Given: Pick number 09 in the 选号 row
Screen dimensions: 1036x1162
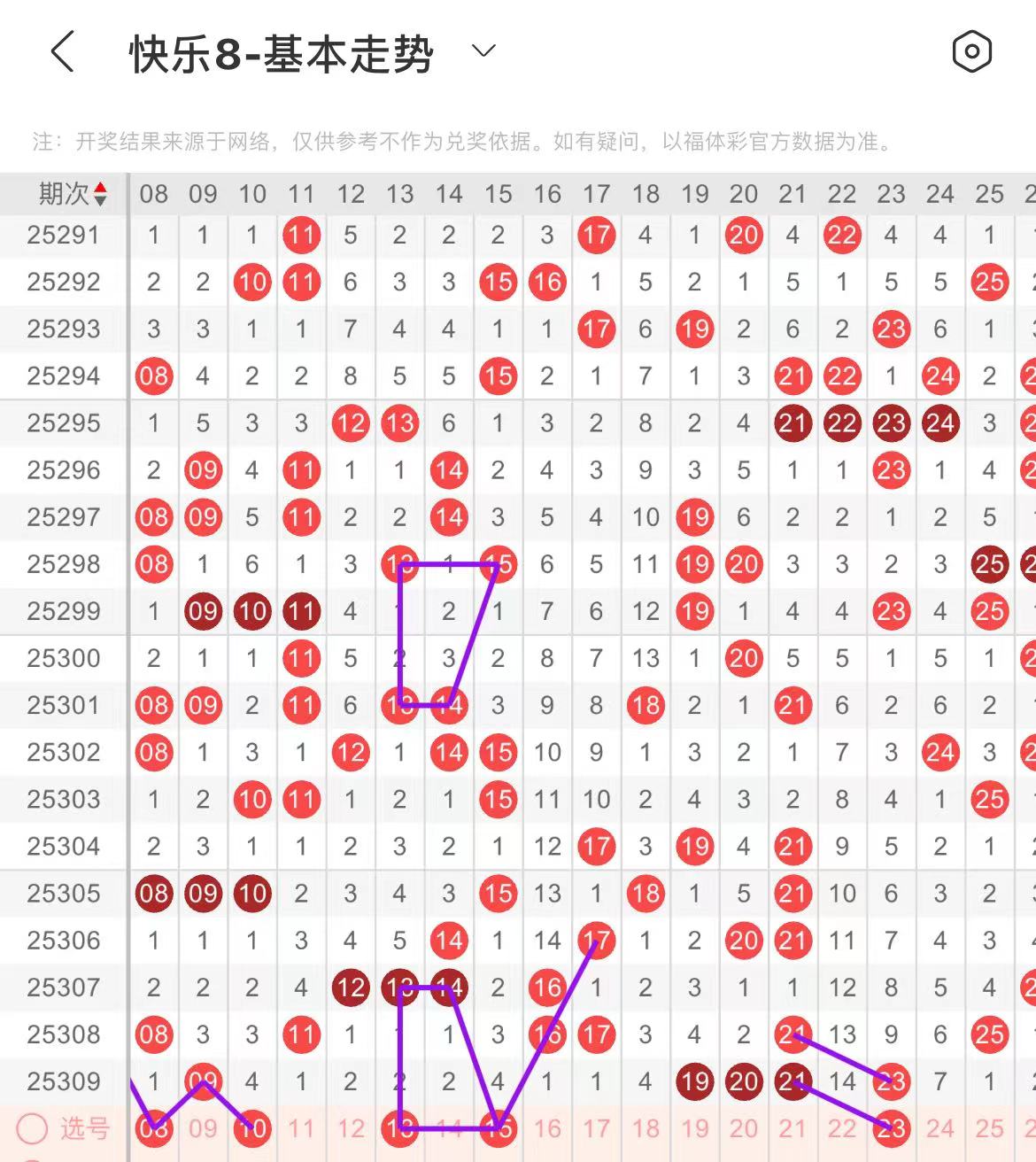Looking at the screenshot, I should click(x=203, y=1128).
